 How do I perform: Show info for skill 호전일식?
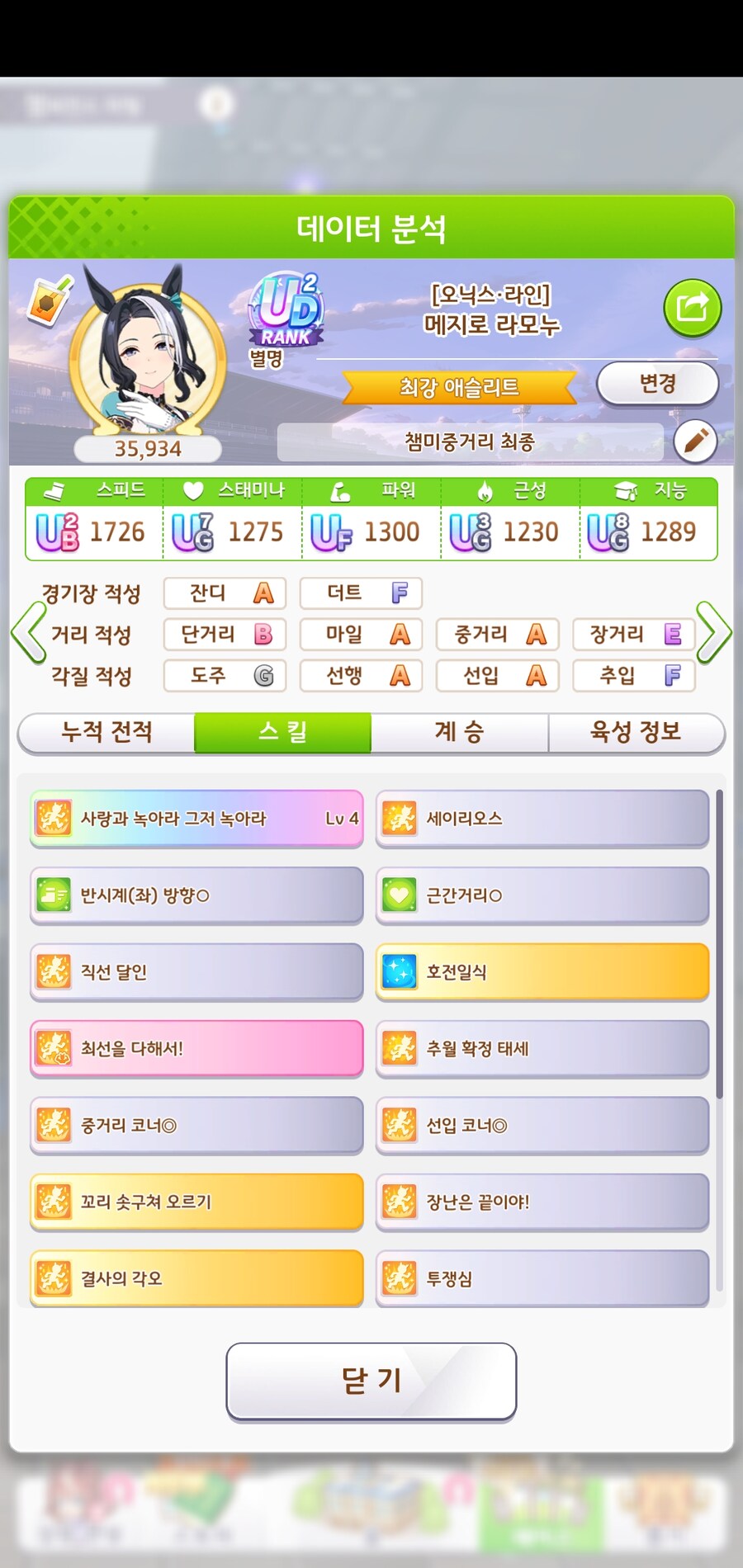click(542, 972)
